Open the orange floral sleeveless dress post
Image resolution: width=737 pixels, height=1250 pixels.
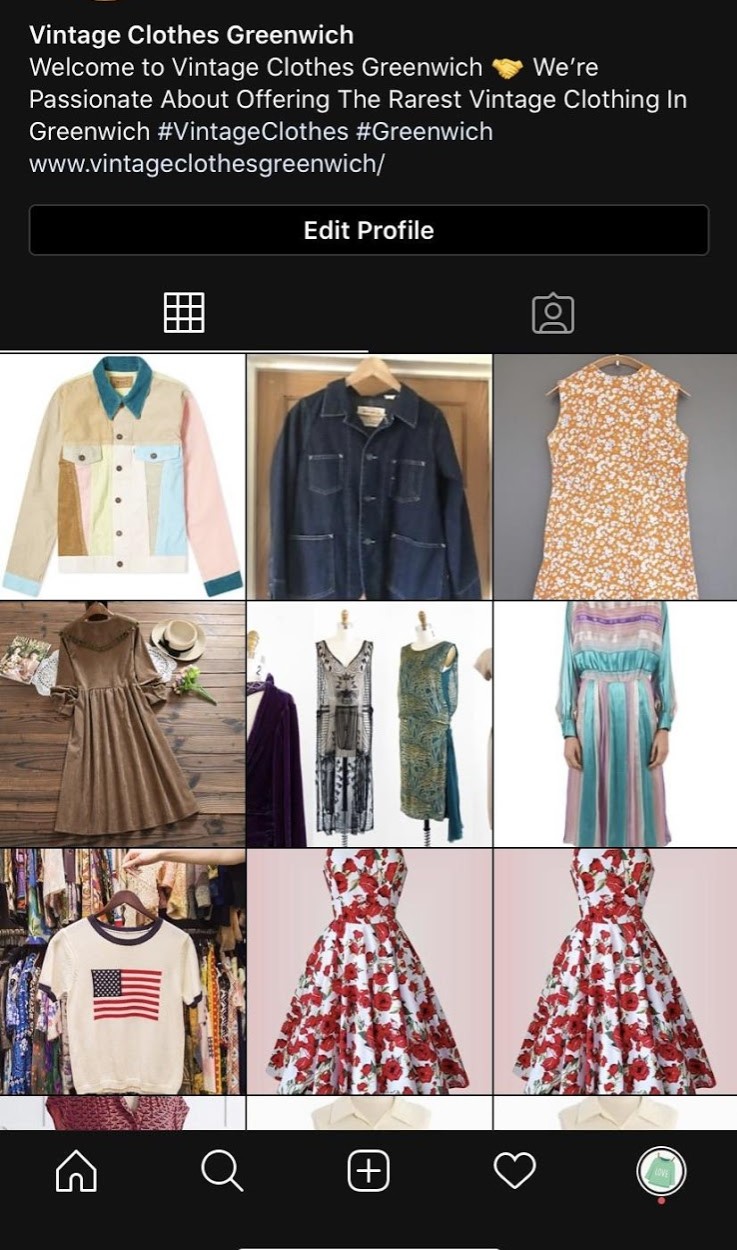(x=615, y=476)
